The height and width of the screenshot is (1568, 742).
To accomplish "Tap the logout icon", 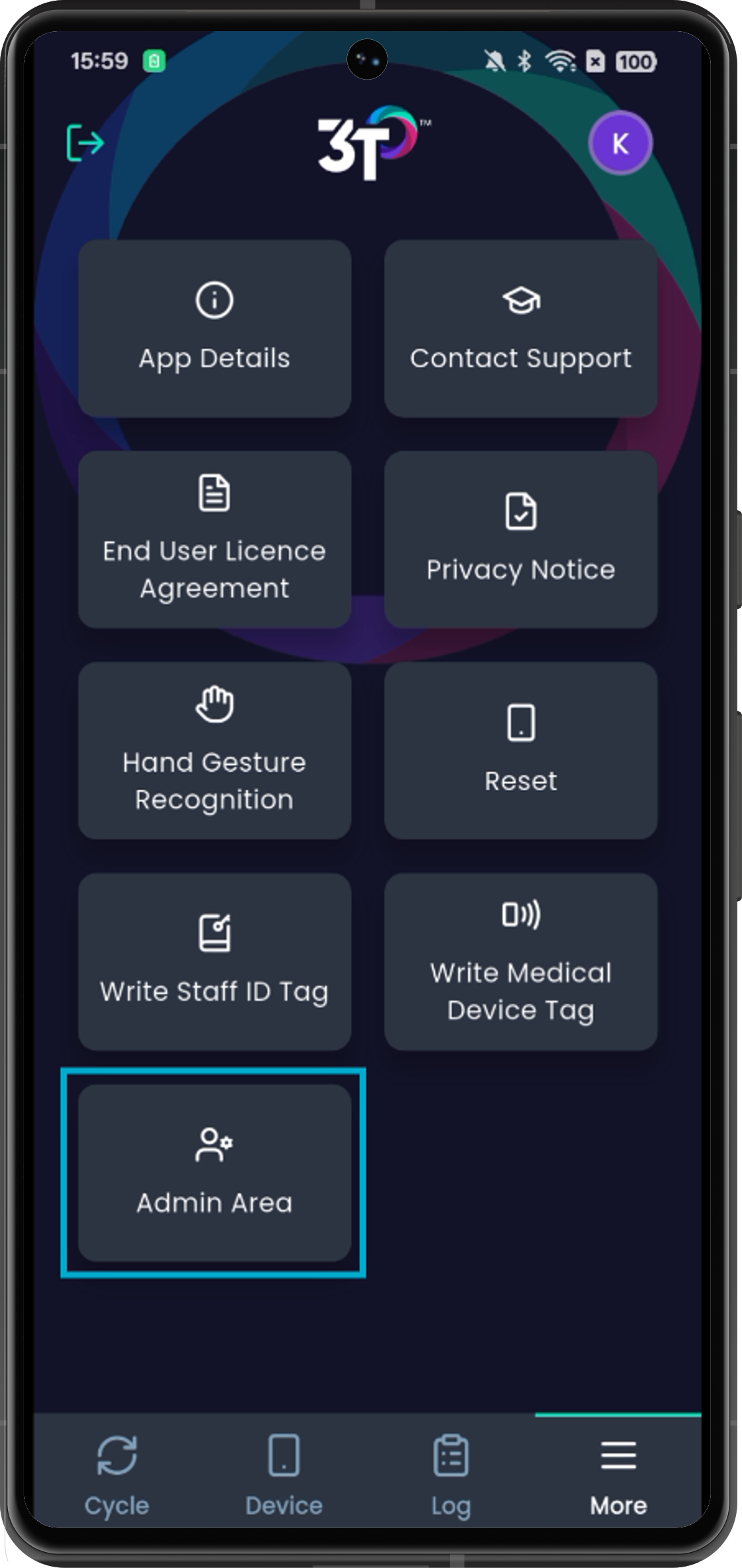I will click(x=86, y=142).
